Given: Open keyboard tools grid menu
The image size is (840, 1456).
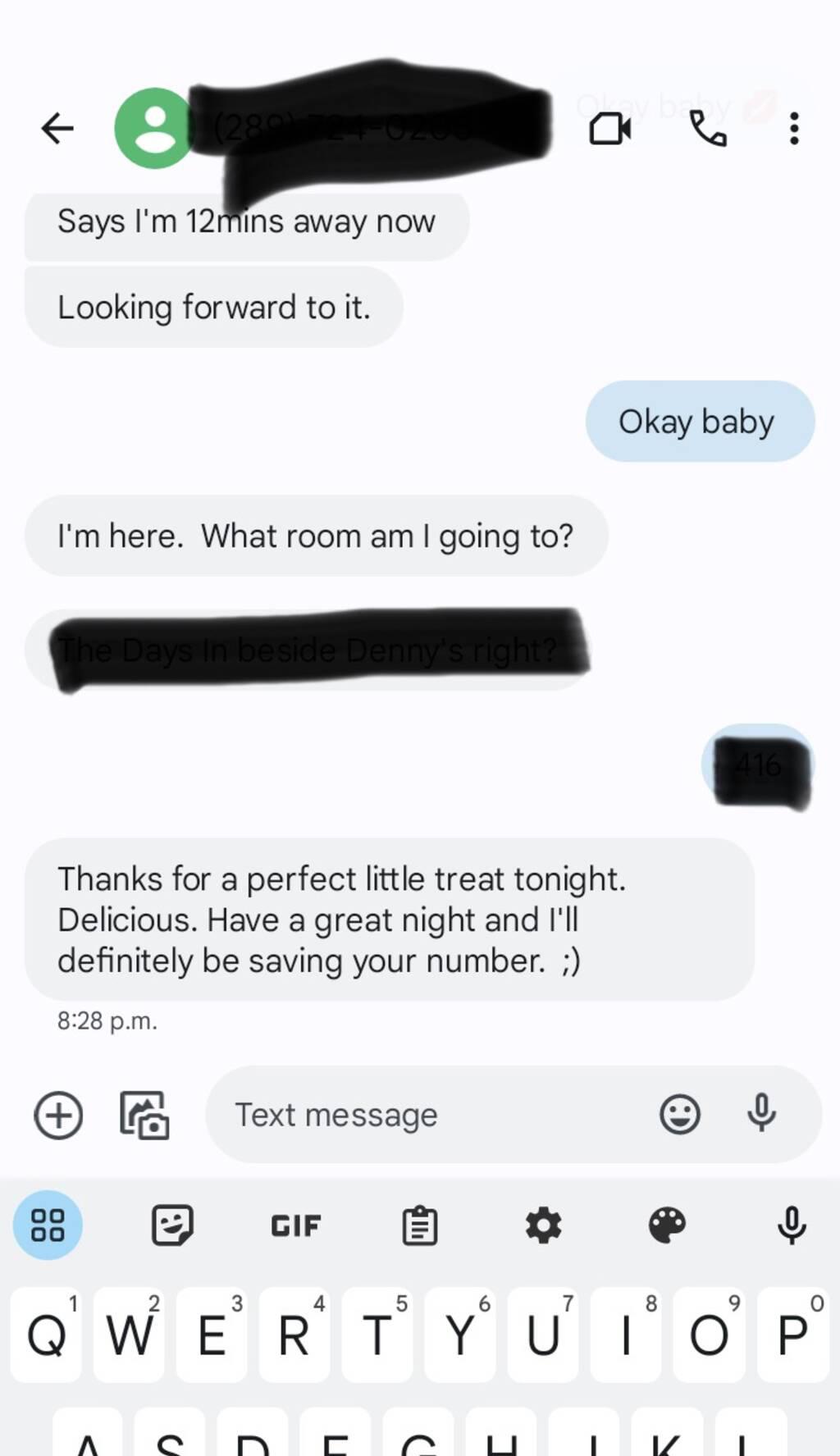Looking at the screenshot, I should tap(48, 1225).
